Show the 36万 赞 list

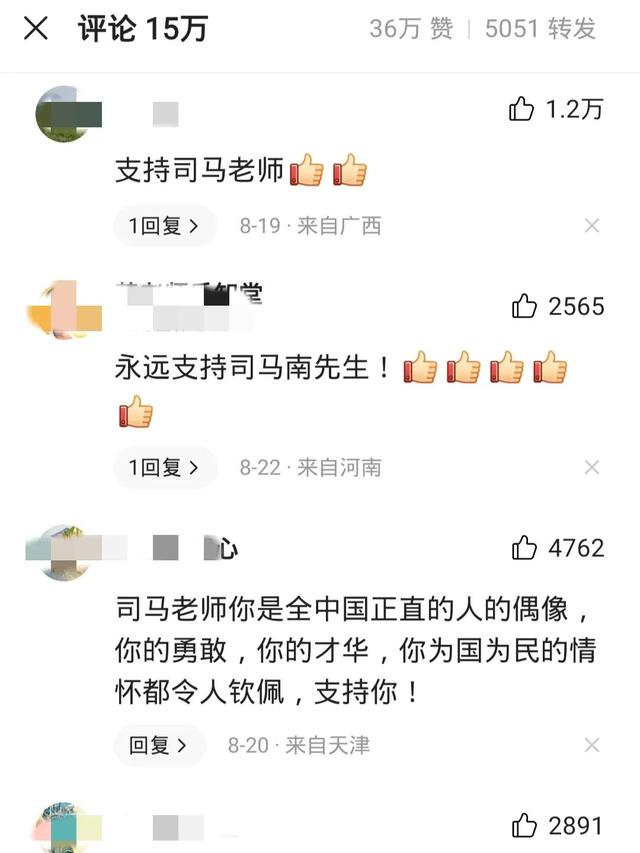pyautogui.click(x=411, y=29)
